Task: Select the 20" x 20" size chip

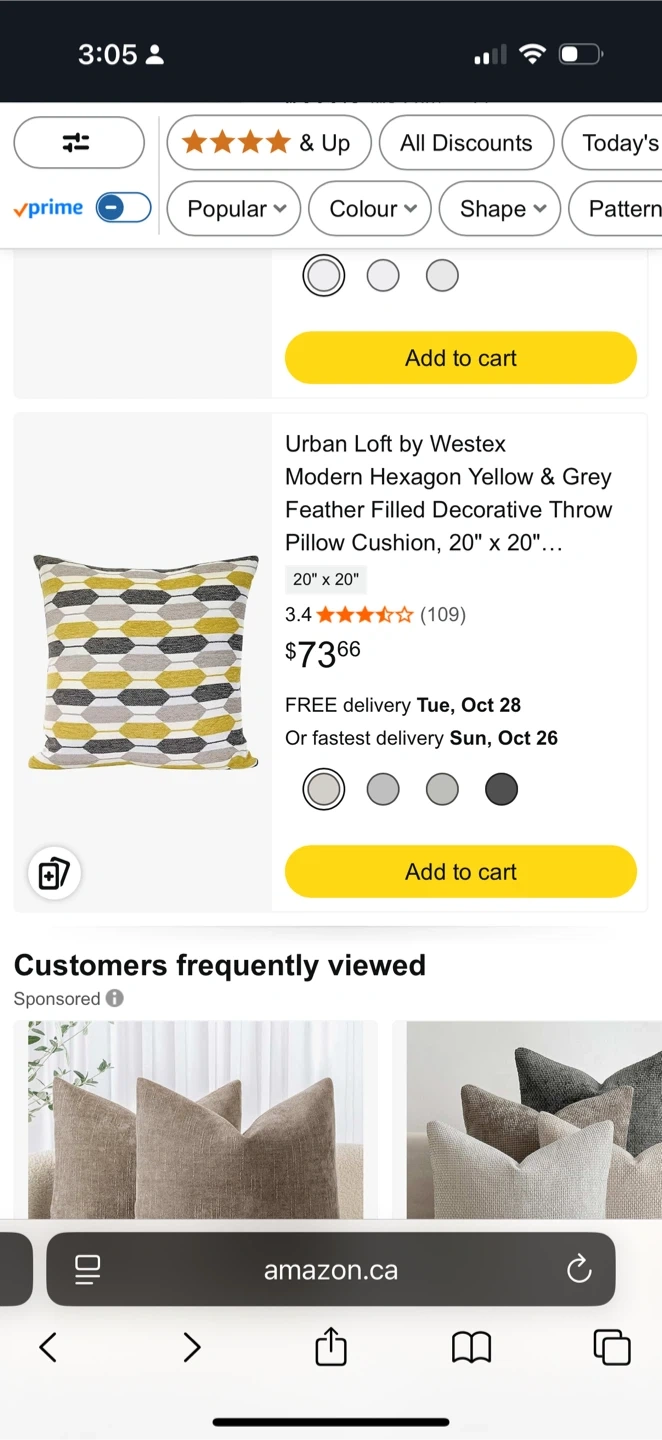Action: pos(326,579)
